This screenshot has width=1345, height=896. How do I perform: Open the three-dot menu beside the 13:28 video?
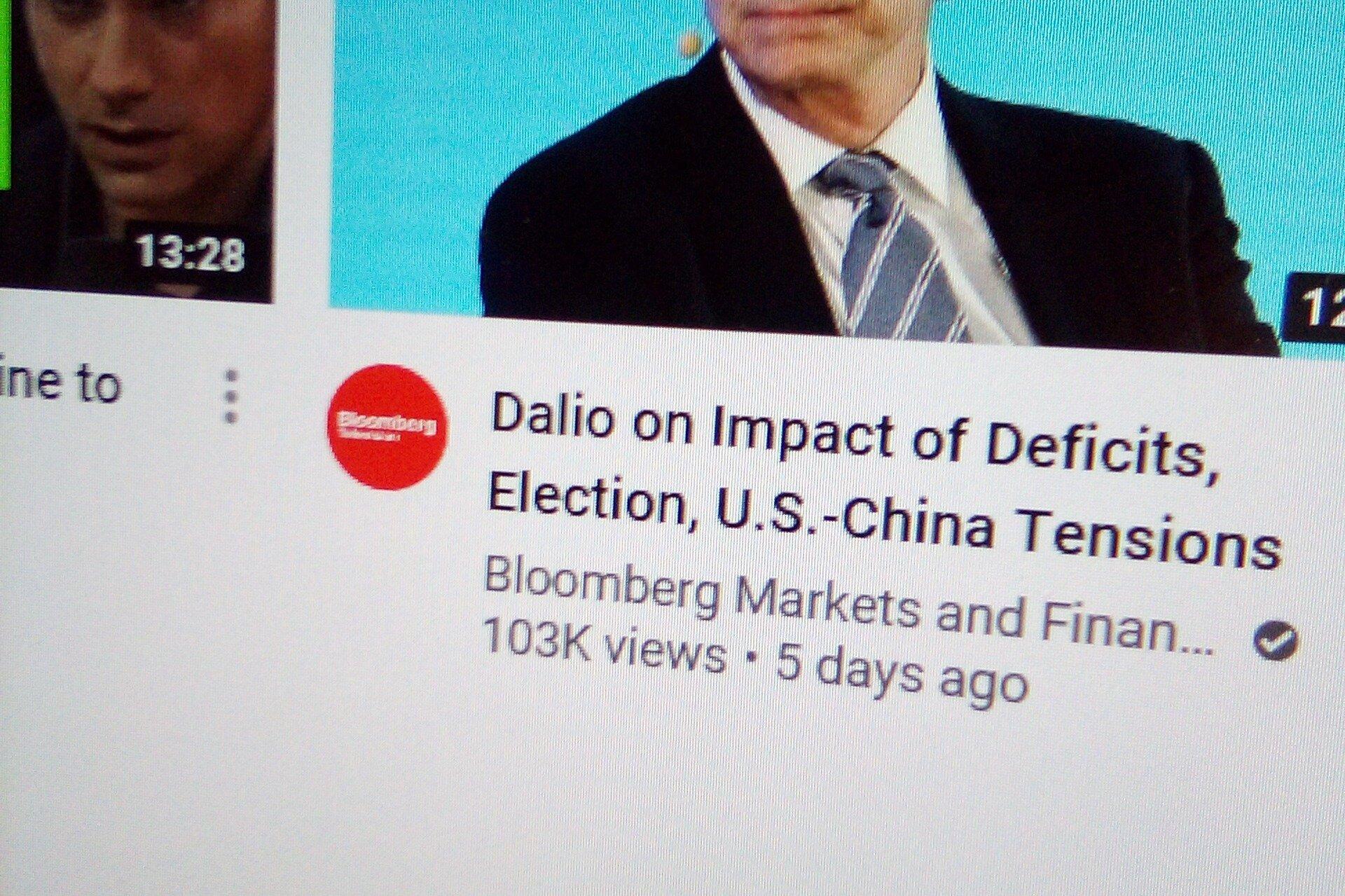(230, 397)
